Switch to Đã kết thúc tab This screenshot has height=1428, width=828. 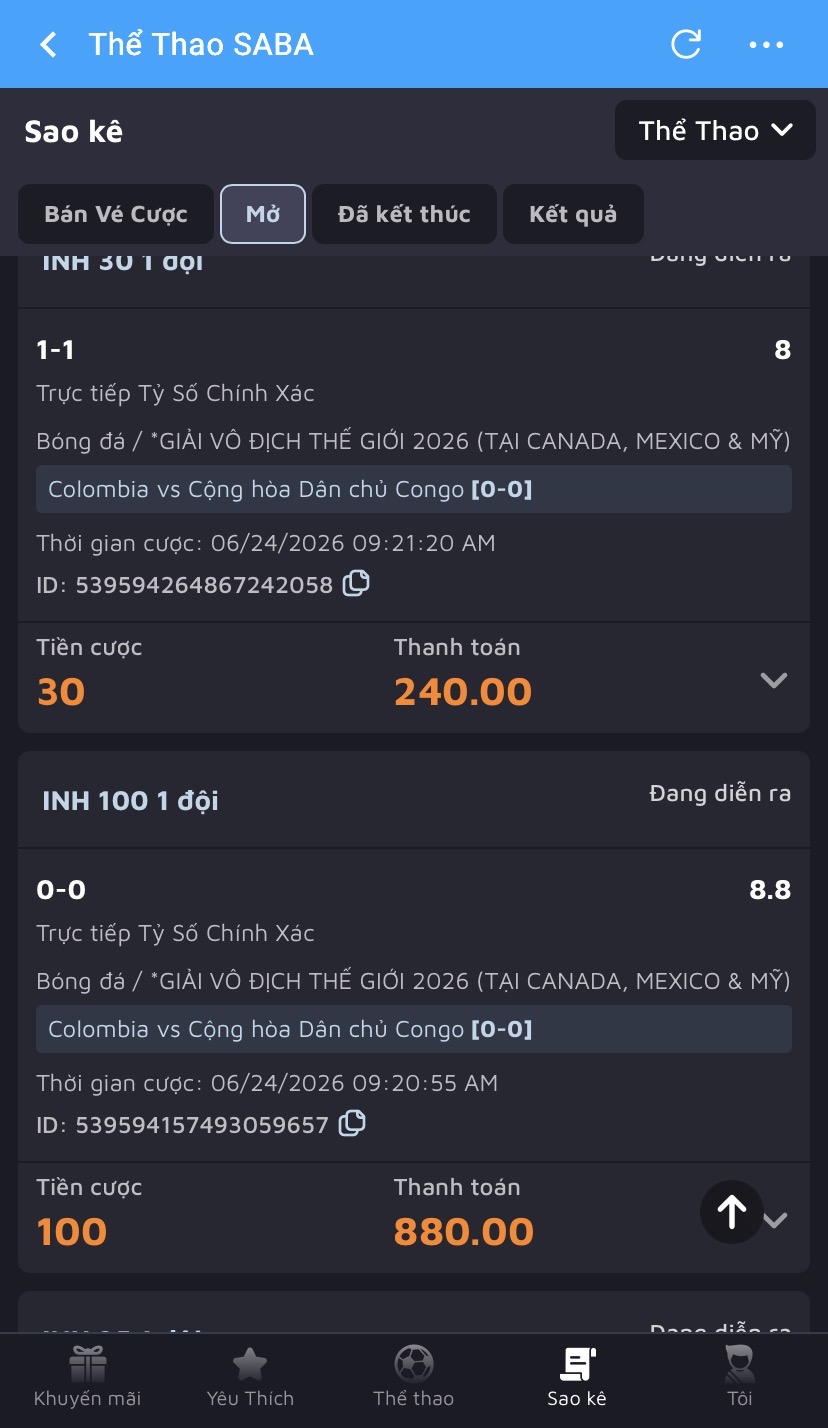coord(404,214)
